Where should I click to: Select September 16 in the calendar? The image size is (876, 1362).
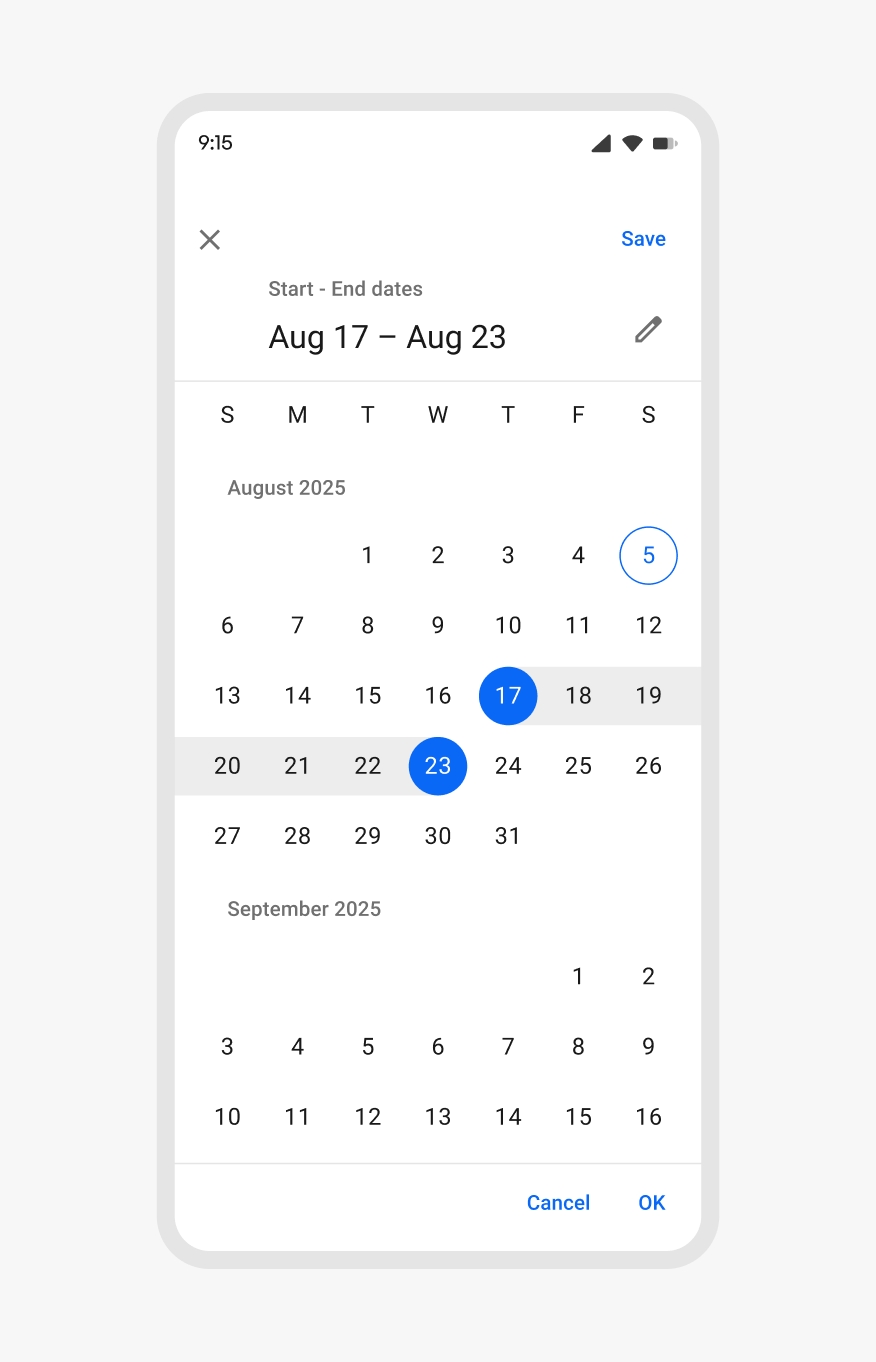coord(648,1117)
